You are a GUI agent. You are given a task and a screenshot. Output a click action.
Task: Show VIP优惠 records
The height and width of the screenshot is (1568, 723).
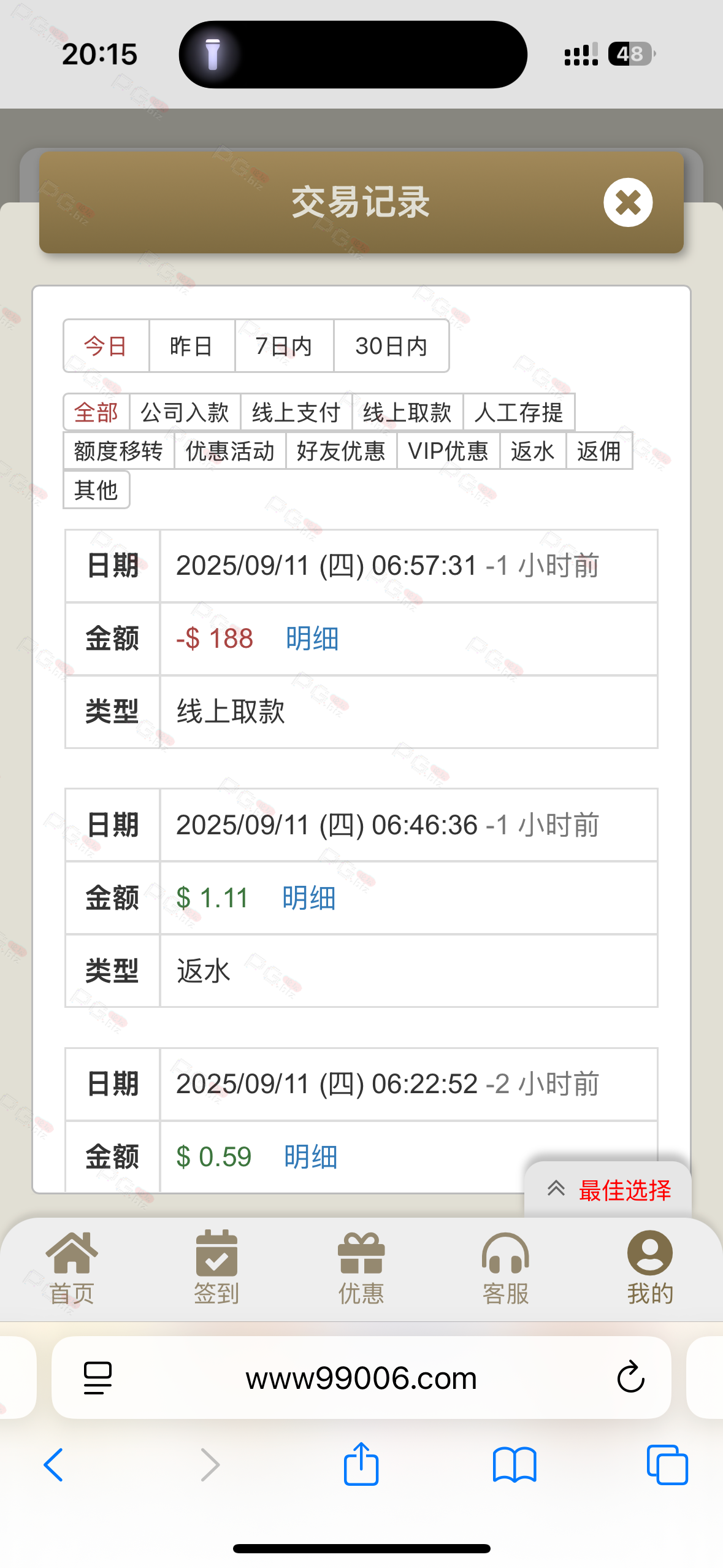[448, 451]
